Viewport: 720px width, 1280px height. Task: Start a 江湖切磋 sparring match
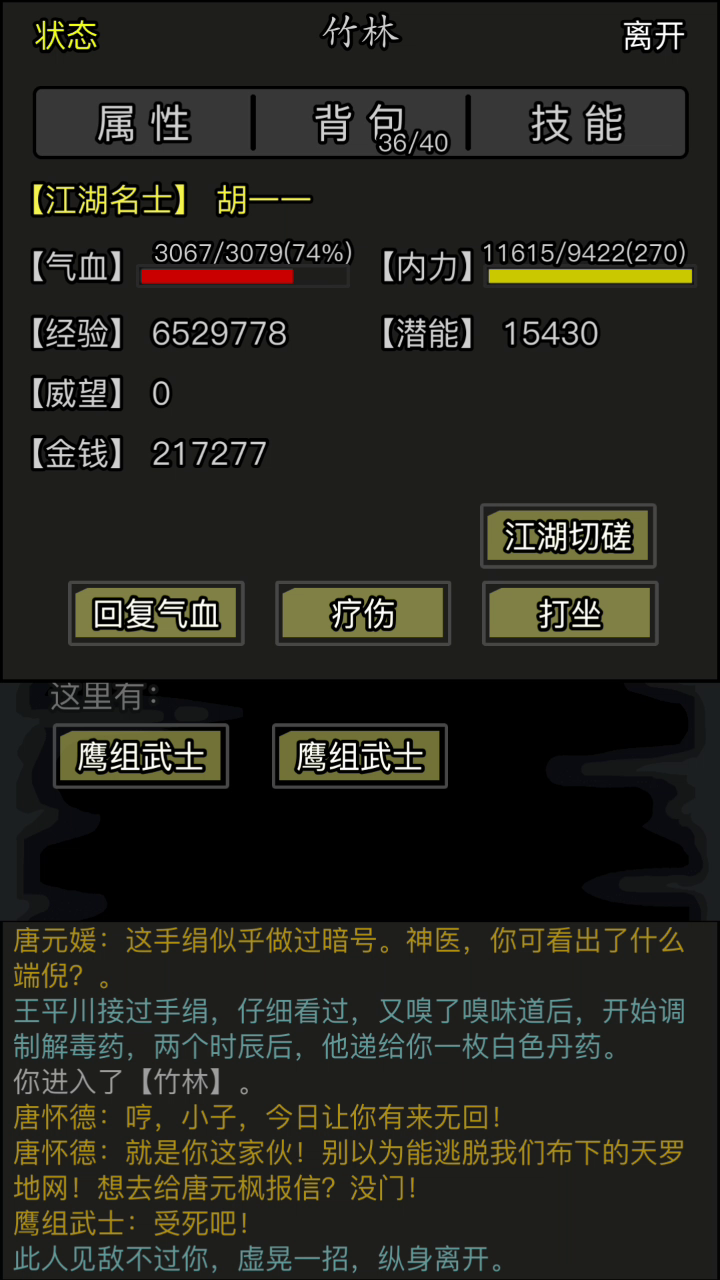[568, 537]
